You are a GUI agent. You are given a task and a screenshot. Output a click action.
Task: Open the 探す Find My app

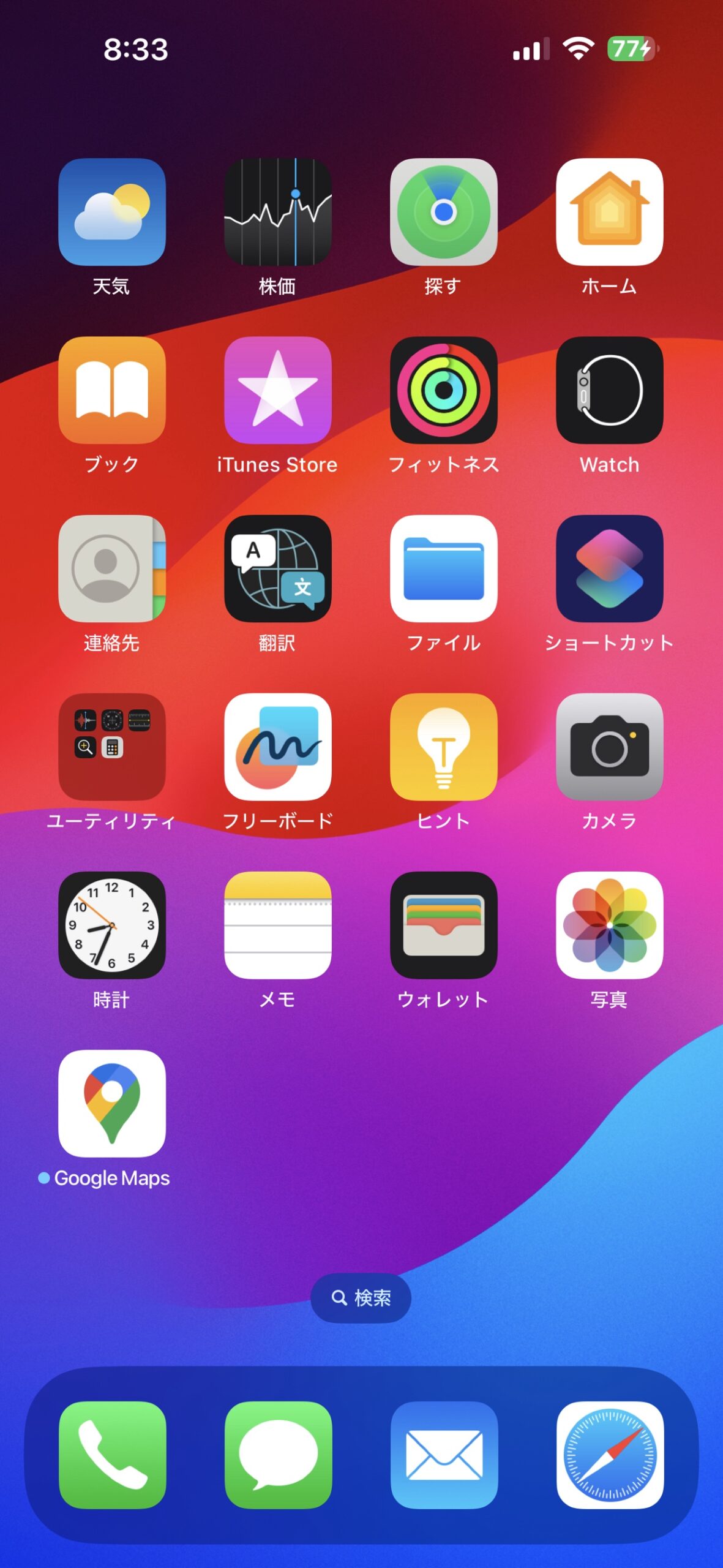click(x=444, y=212)
